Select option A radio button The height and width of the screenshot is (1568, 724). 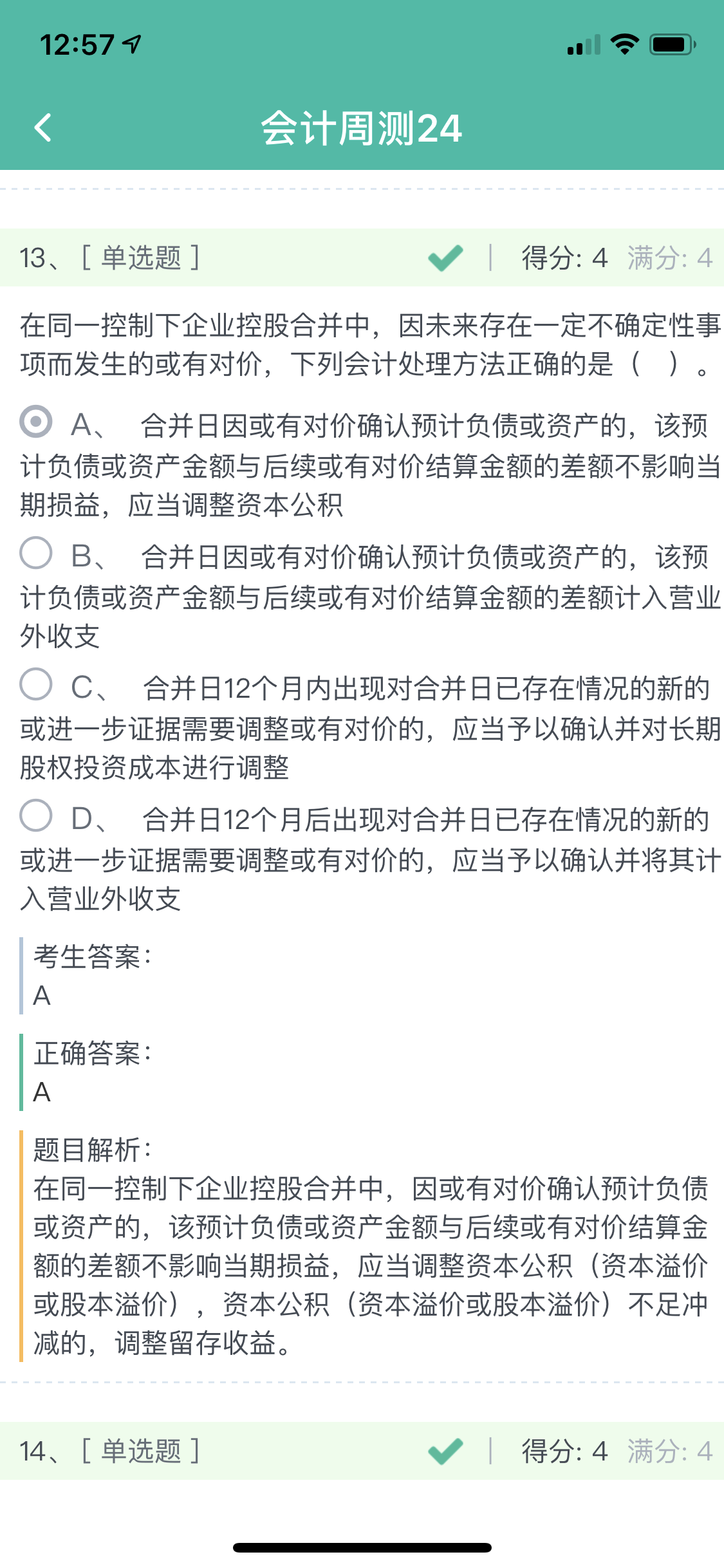point(36,422)
